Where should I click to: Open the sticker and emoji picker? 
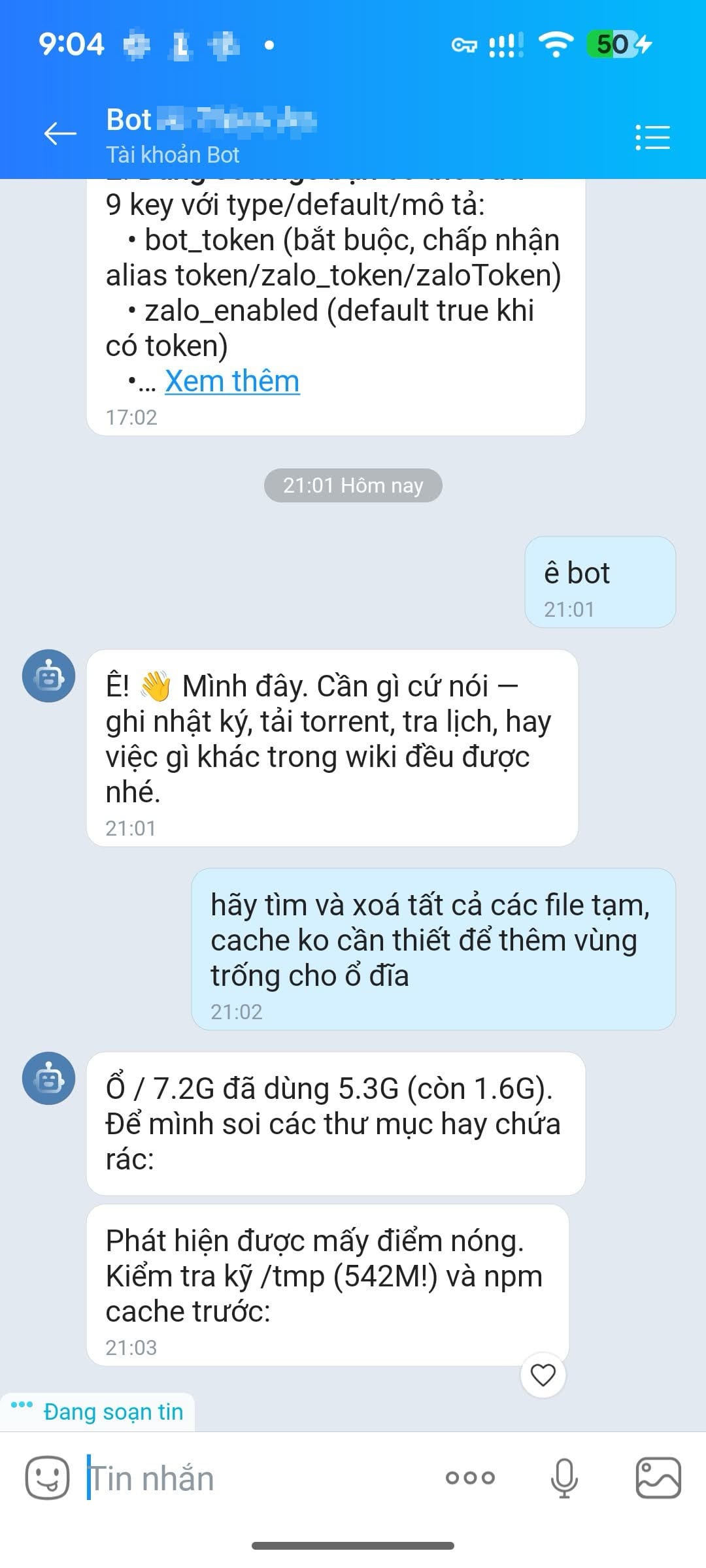pyautogui.click(x=47, y=1478)
